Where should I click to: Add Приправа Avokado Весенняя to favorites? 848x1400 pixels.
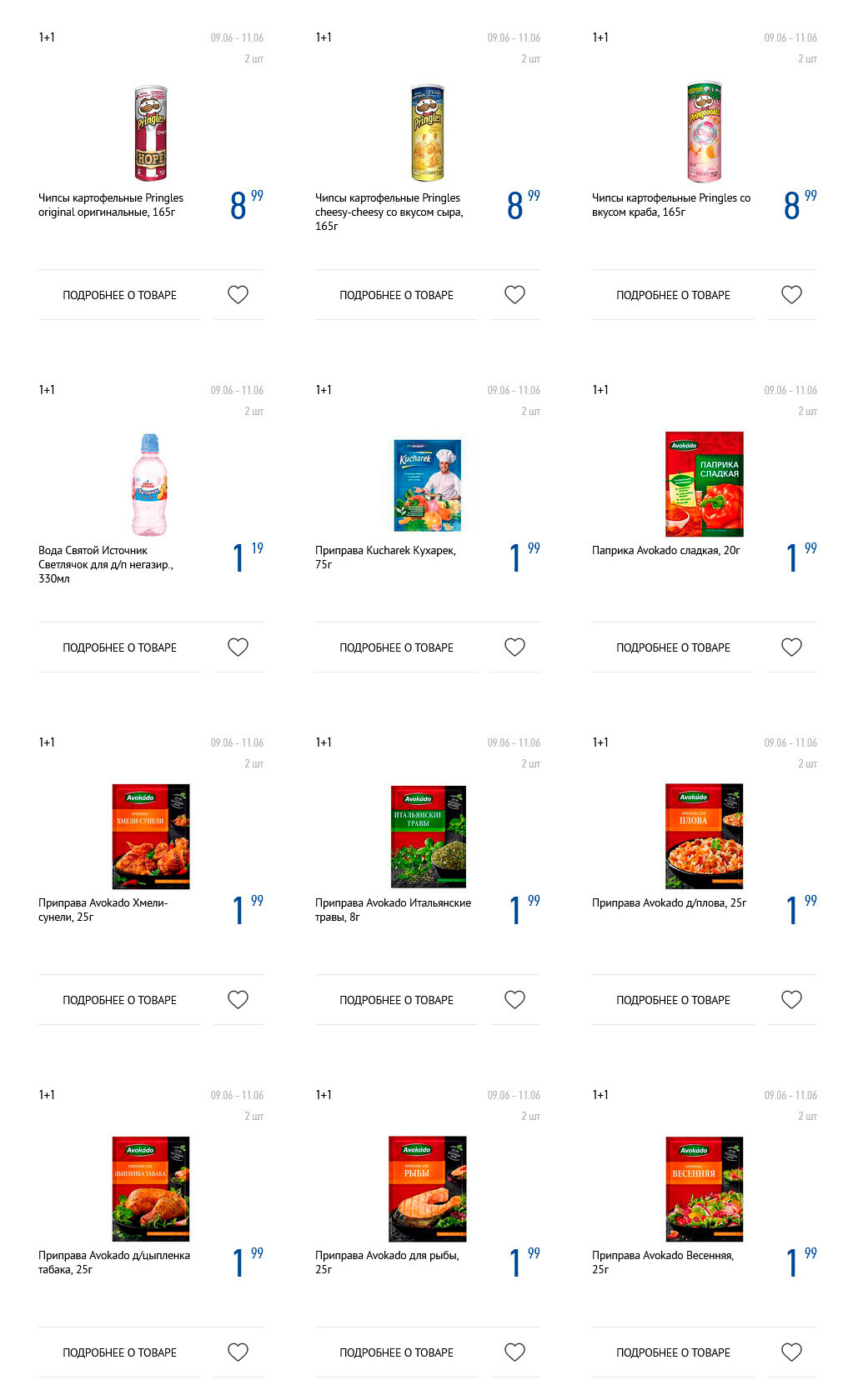pyautogui.click(x=791, y=1352)
